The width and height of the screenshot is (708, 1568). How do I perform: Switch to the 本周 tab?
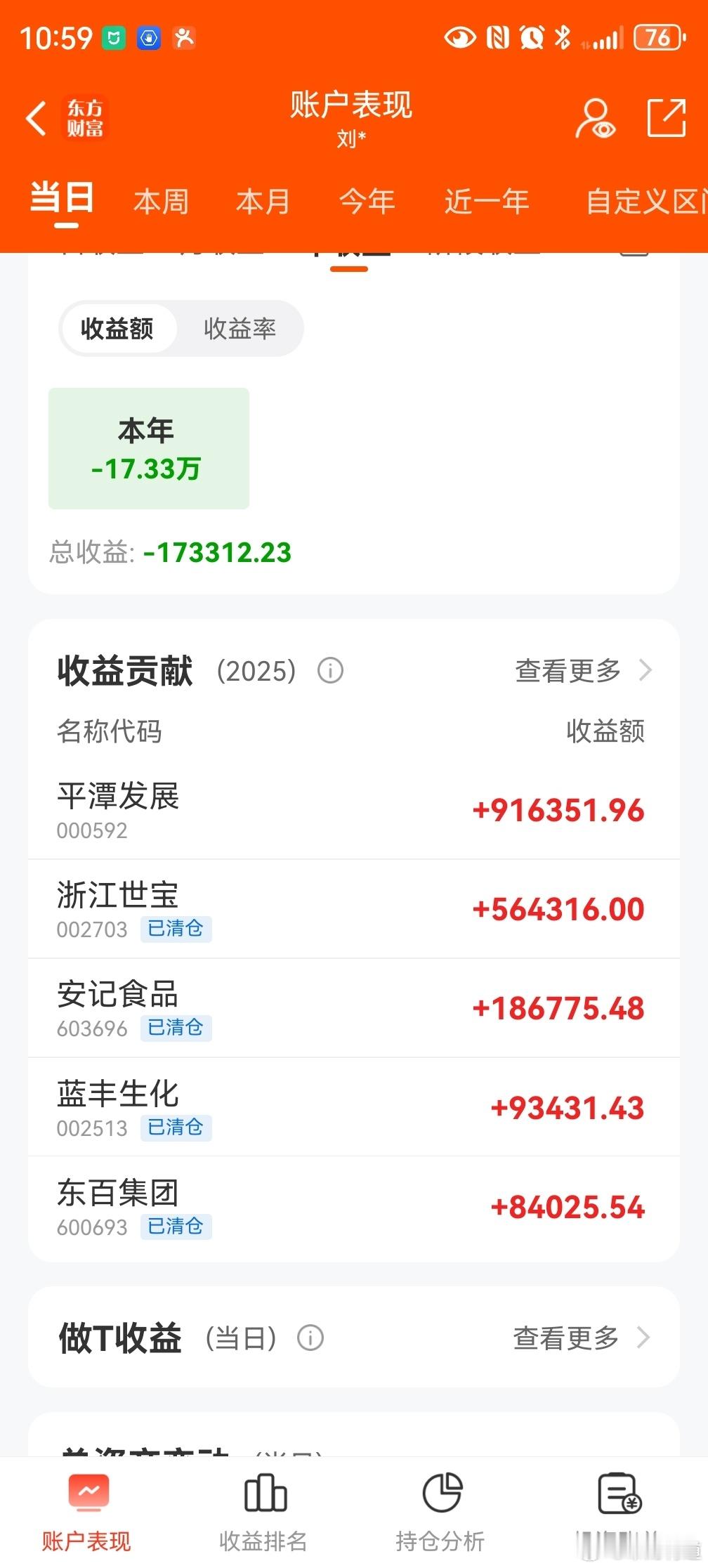tap(161, 202)
